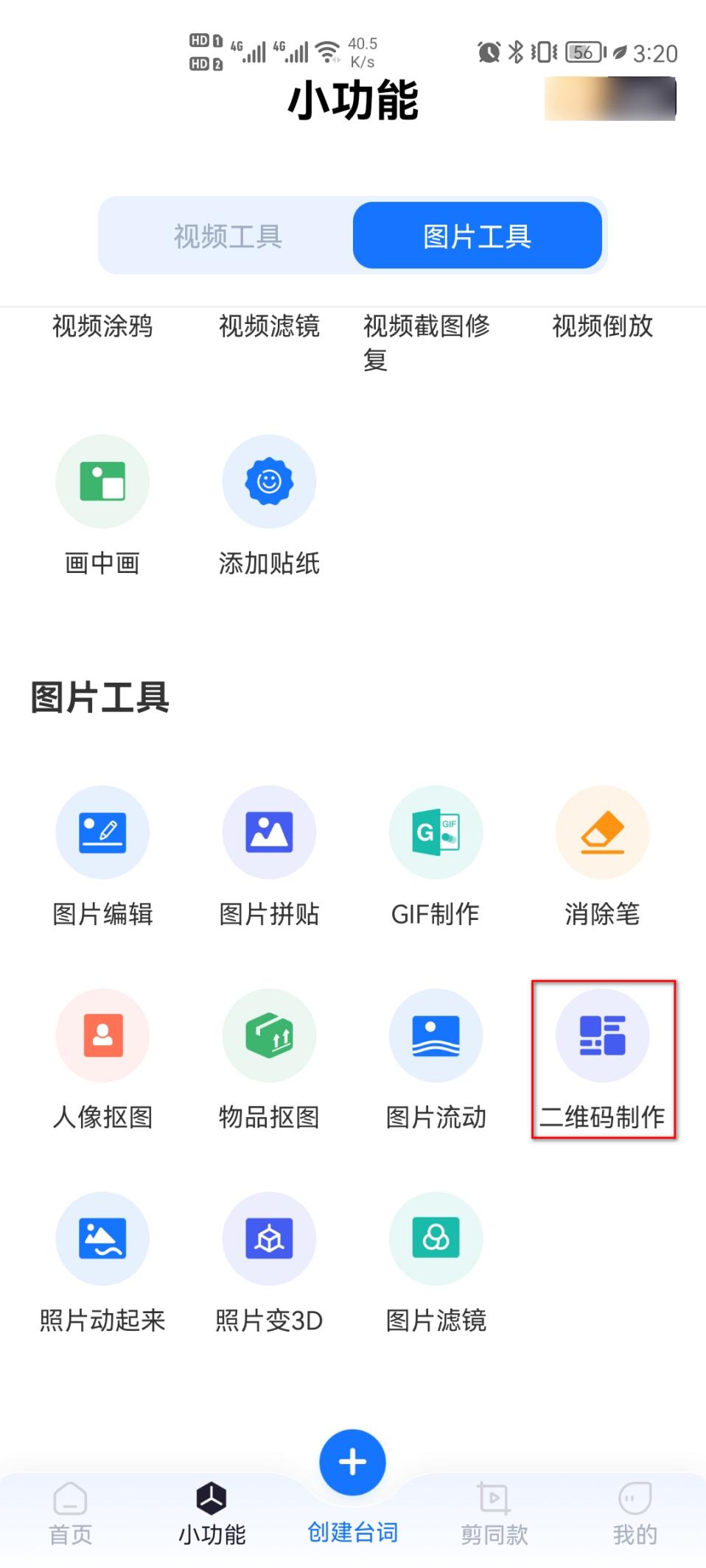Switch to the 视频工具 tab
Viewport: 706px width, 1568px height.
[227, 236]
